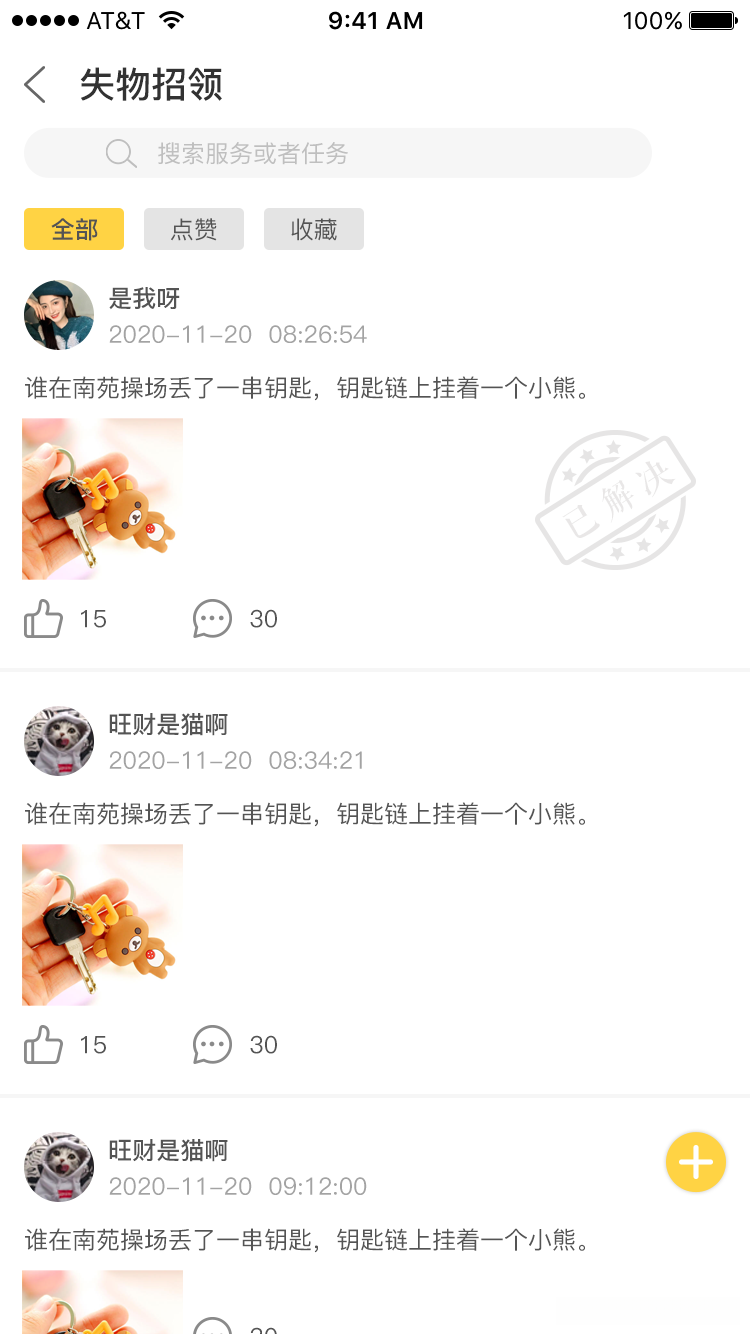The height and width of the screenshot is (1334, 750).
Task: Open the 搜索服务或者任务 search box
Action: point(338,153)
